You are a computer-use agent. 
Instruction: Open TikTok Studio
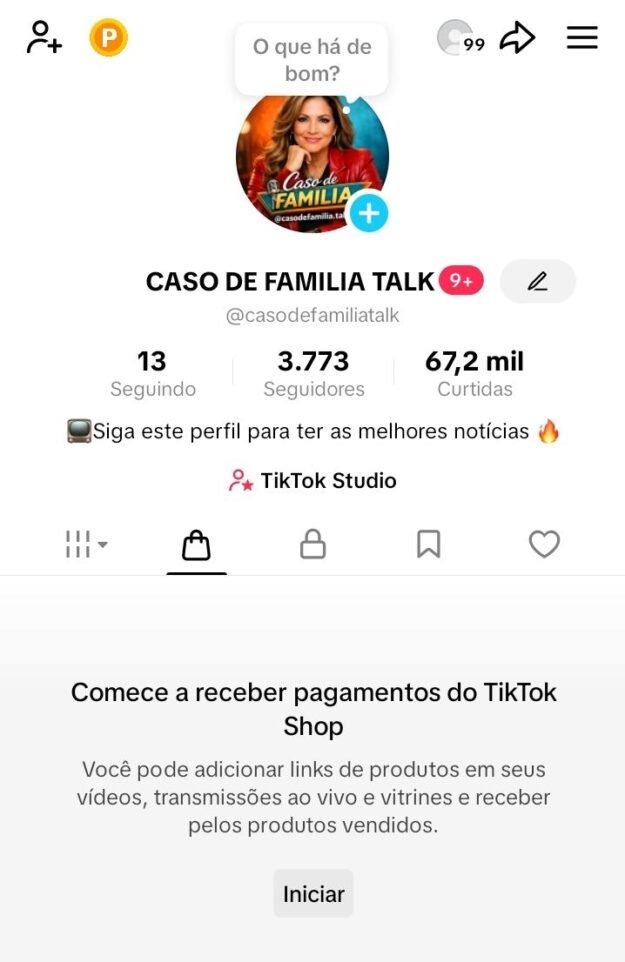click(x=313, y=481)
